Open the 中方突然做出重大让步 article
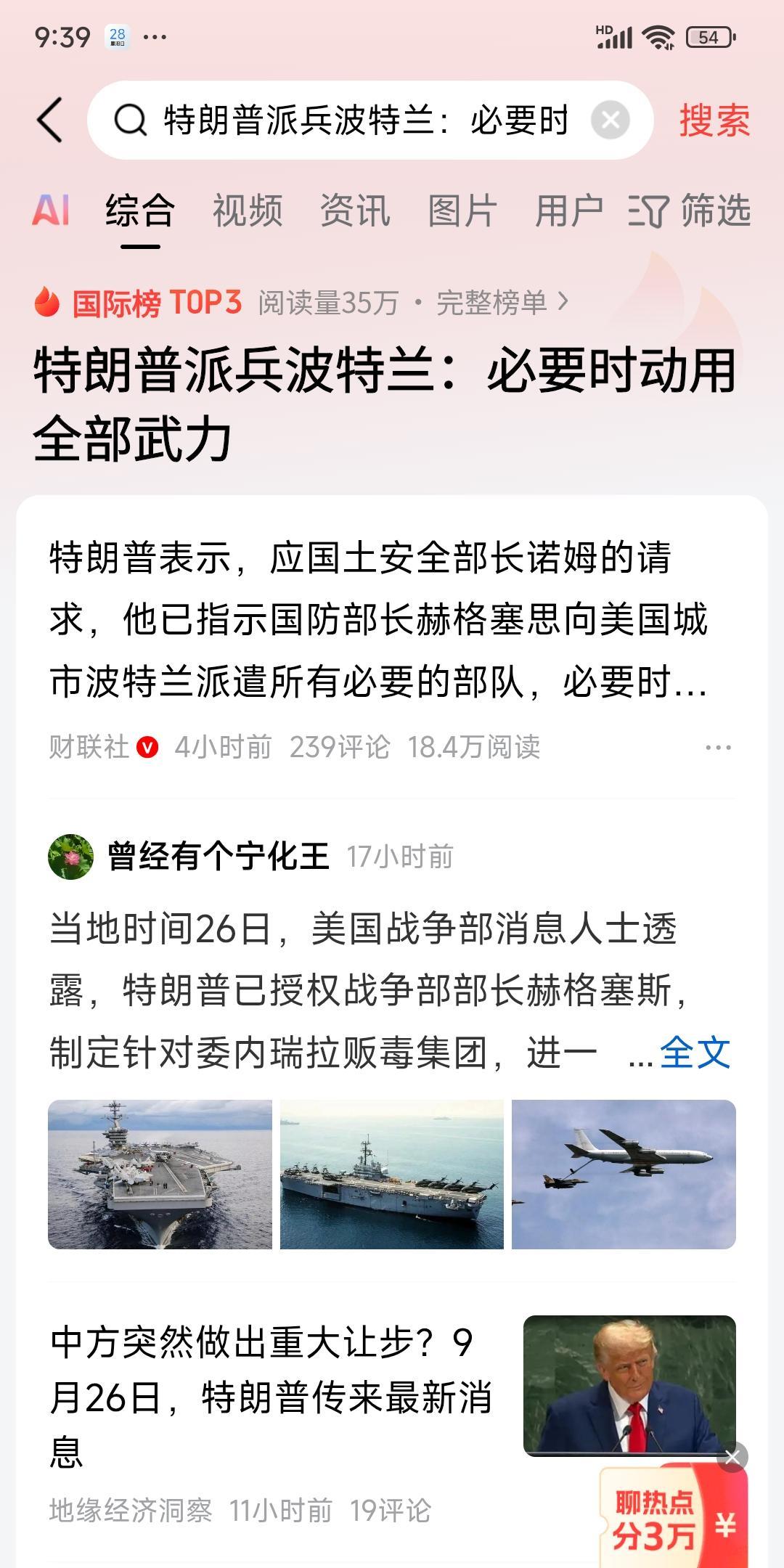This screenshot has width=784, height=1568. click(x=269, y=1397)
